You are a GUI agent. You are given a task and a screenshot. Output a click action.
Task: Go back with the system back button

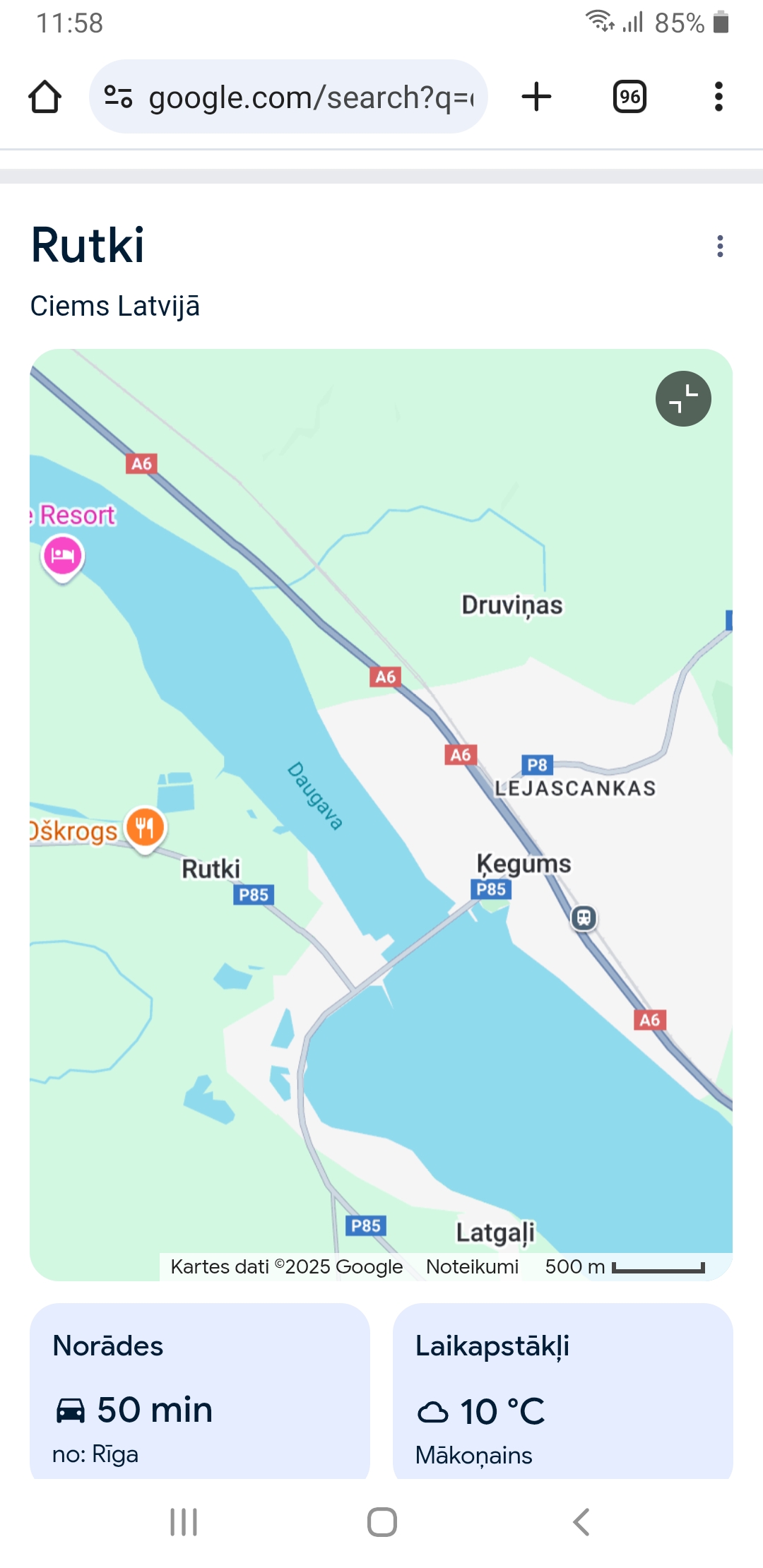tap(581, 1522)
